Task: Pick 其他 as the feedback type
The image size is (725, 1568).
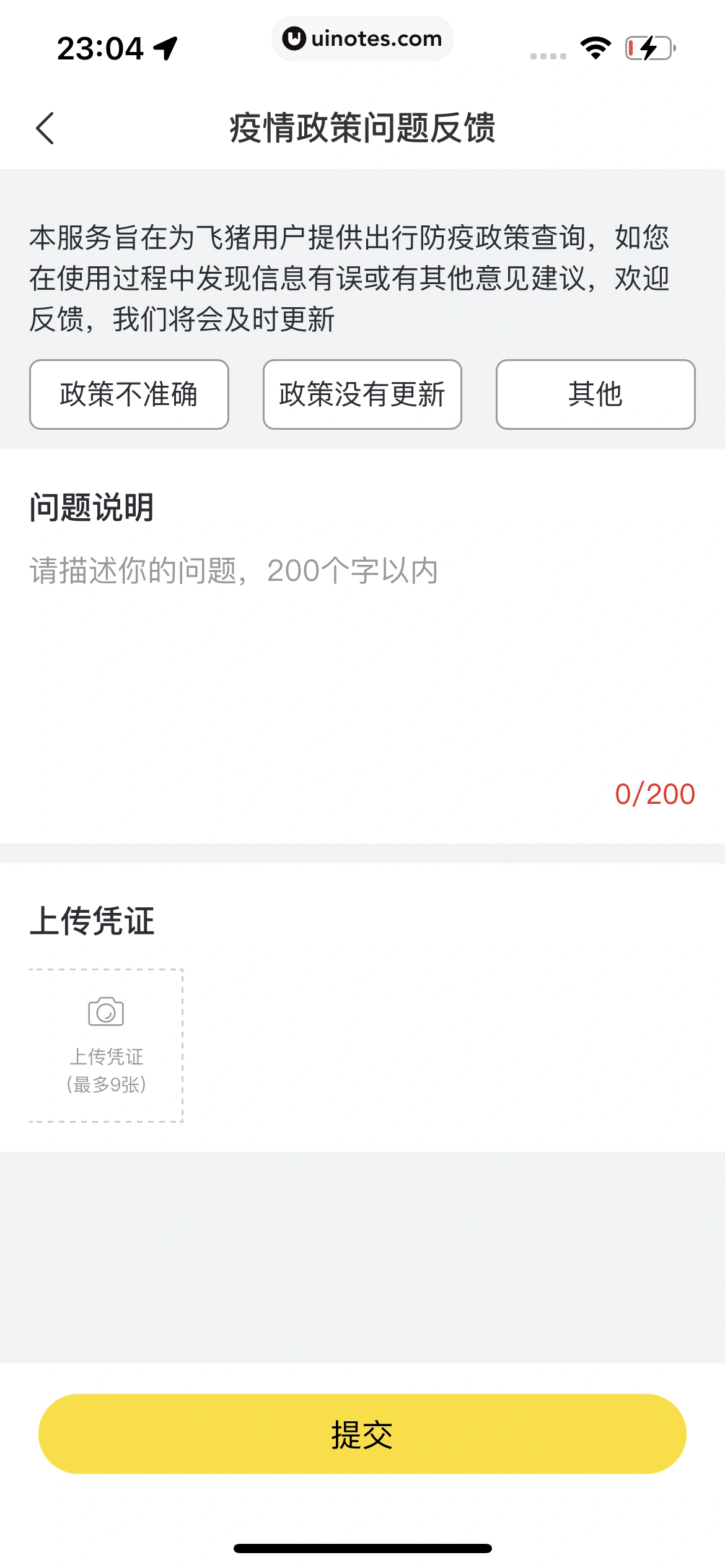Action: [x=595, y=394]
